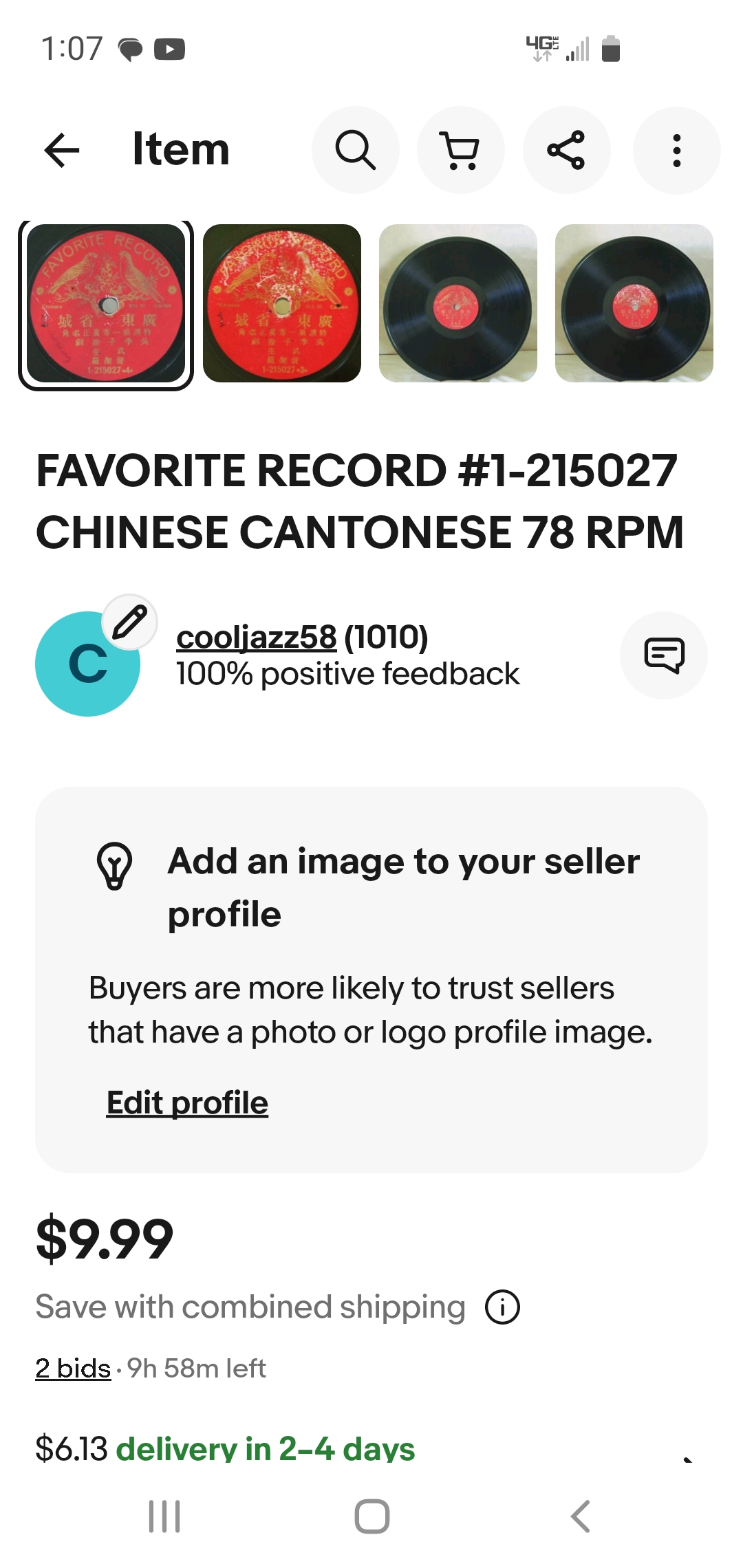Show the third photo of full record

click(458, 303)
